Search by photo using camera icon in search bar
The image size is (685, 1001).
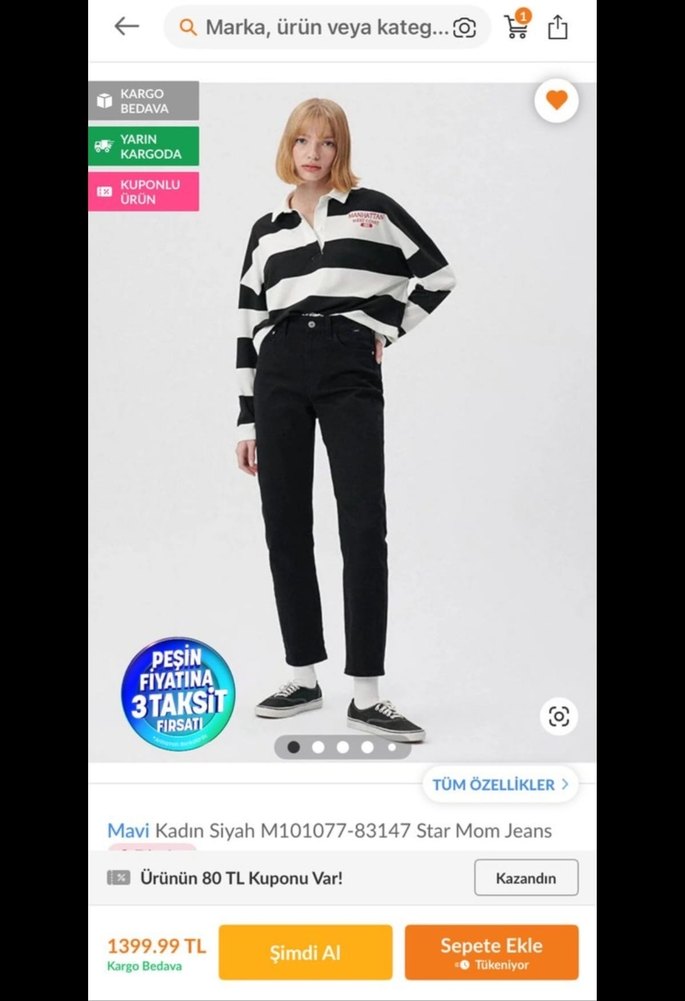click(464, 27)
